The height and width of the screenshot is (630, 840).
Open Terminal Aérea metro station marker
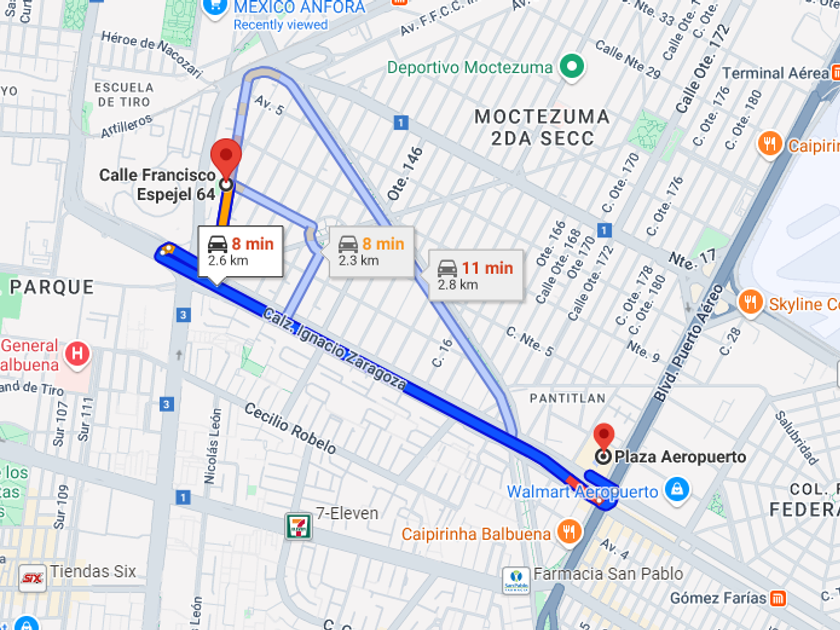836,72
